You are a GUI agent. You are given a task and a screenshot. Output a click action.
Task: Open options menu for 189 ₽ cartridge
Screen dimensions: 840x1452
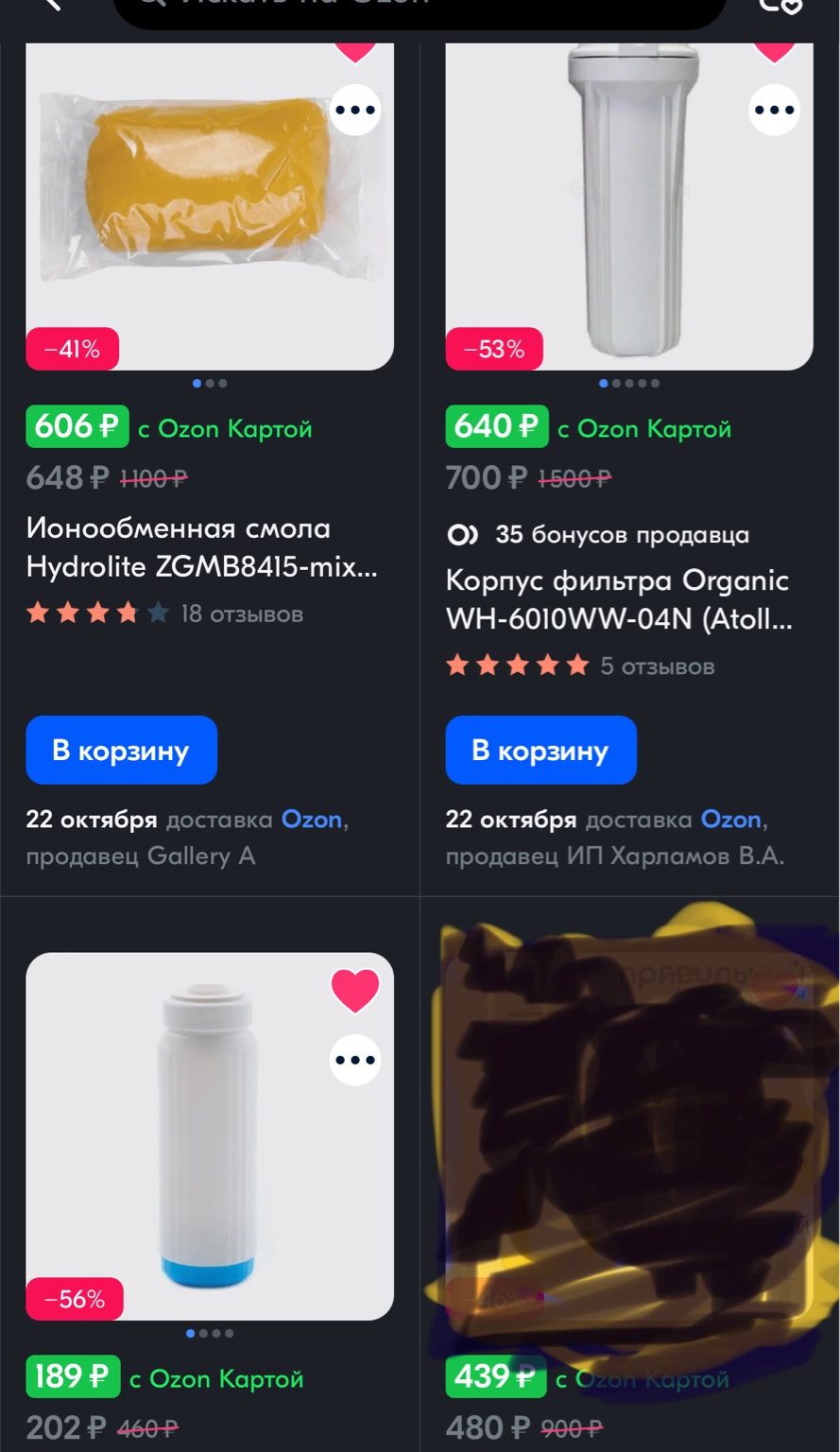(x=355, y=1060)
